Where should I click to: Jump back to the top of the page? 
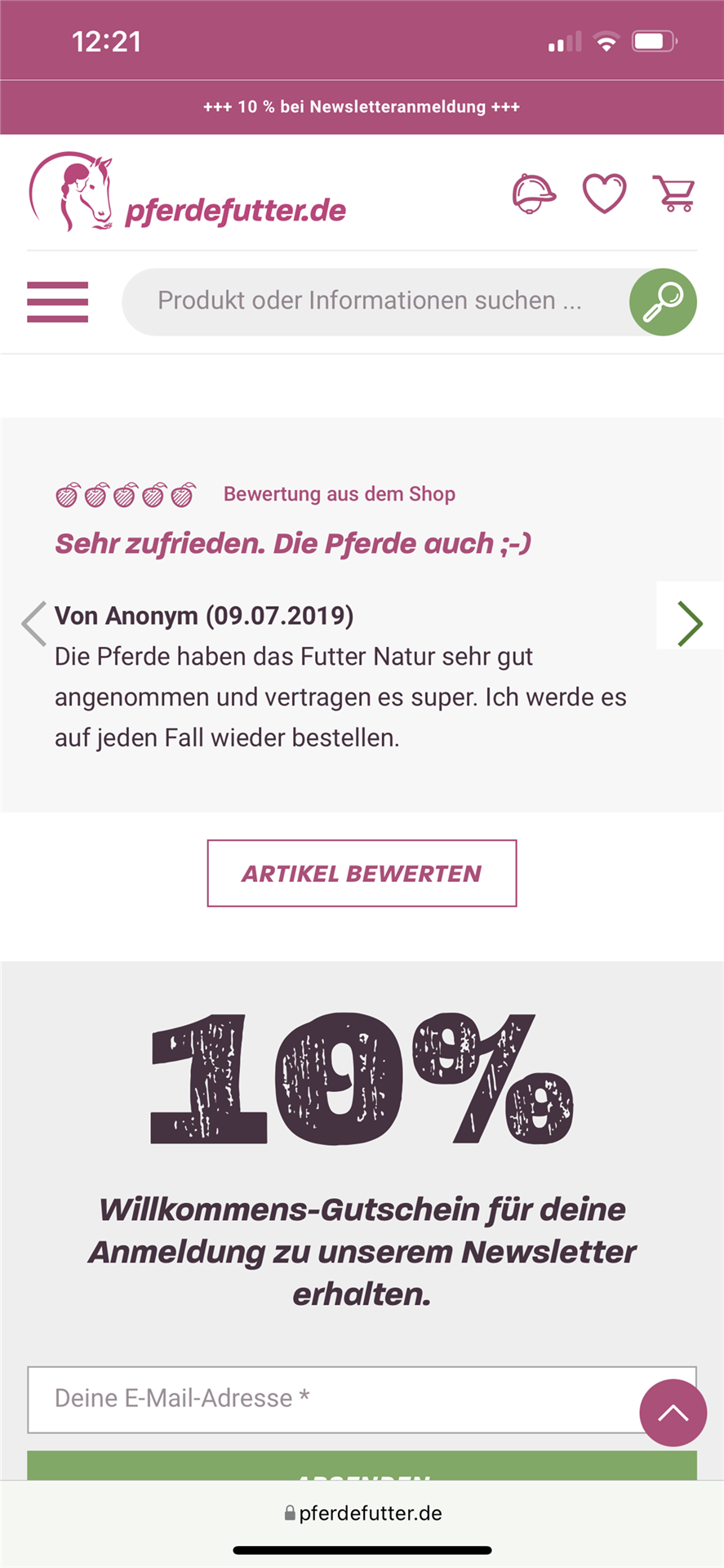pyautogui.click(x=673, y=1413)
